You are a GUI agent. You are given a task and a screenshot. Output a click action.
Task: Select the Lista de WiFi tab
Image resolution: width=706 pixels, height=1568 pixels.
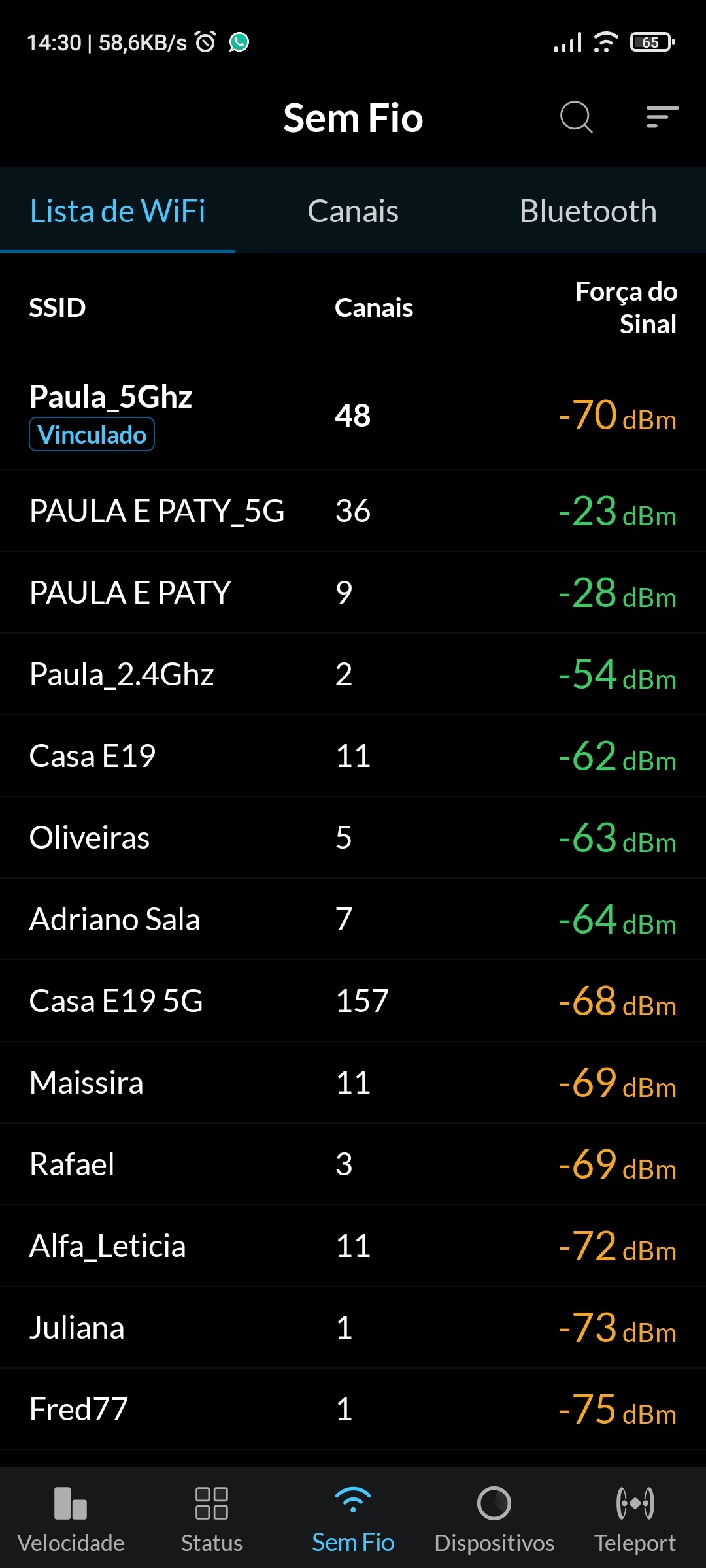(x=118, y=211)
